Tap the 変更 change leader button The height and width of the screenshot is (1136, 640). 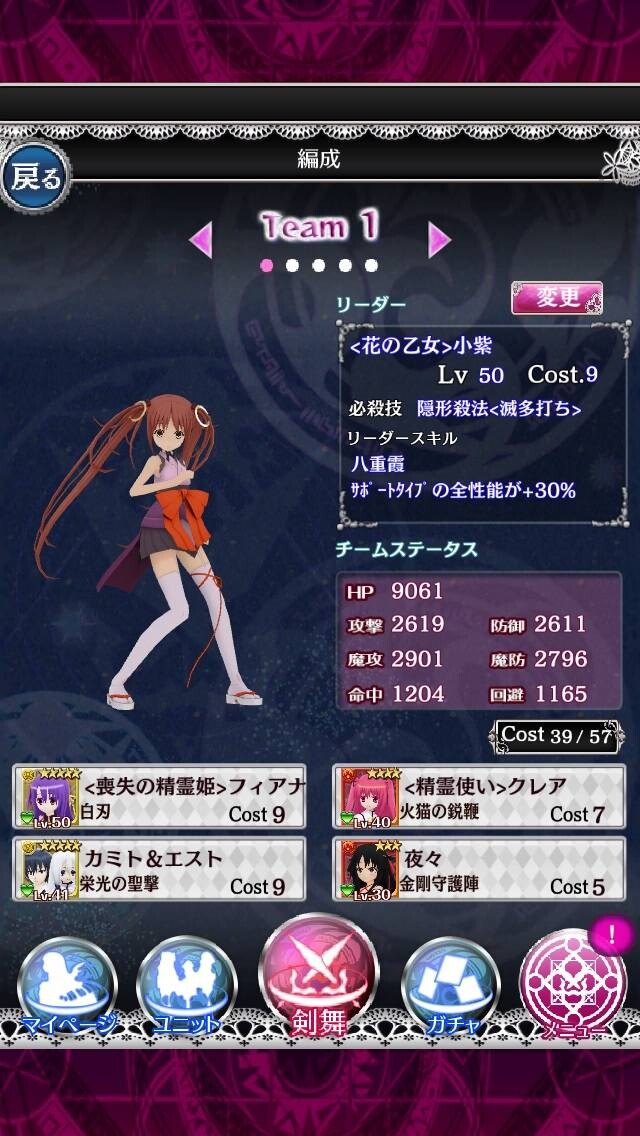[x=557, y=298]
